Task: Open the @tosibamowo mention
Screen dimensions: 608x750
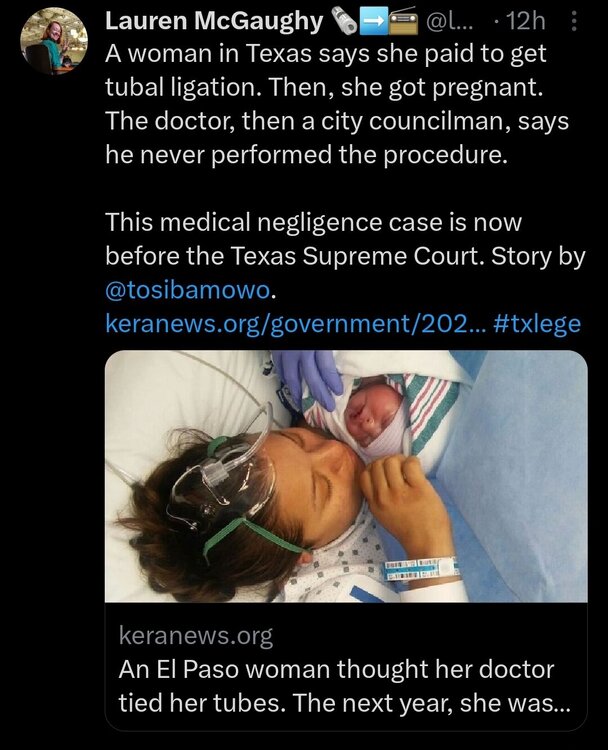Action: [x=188, y=291]
